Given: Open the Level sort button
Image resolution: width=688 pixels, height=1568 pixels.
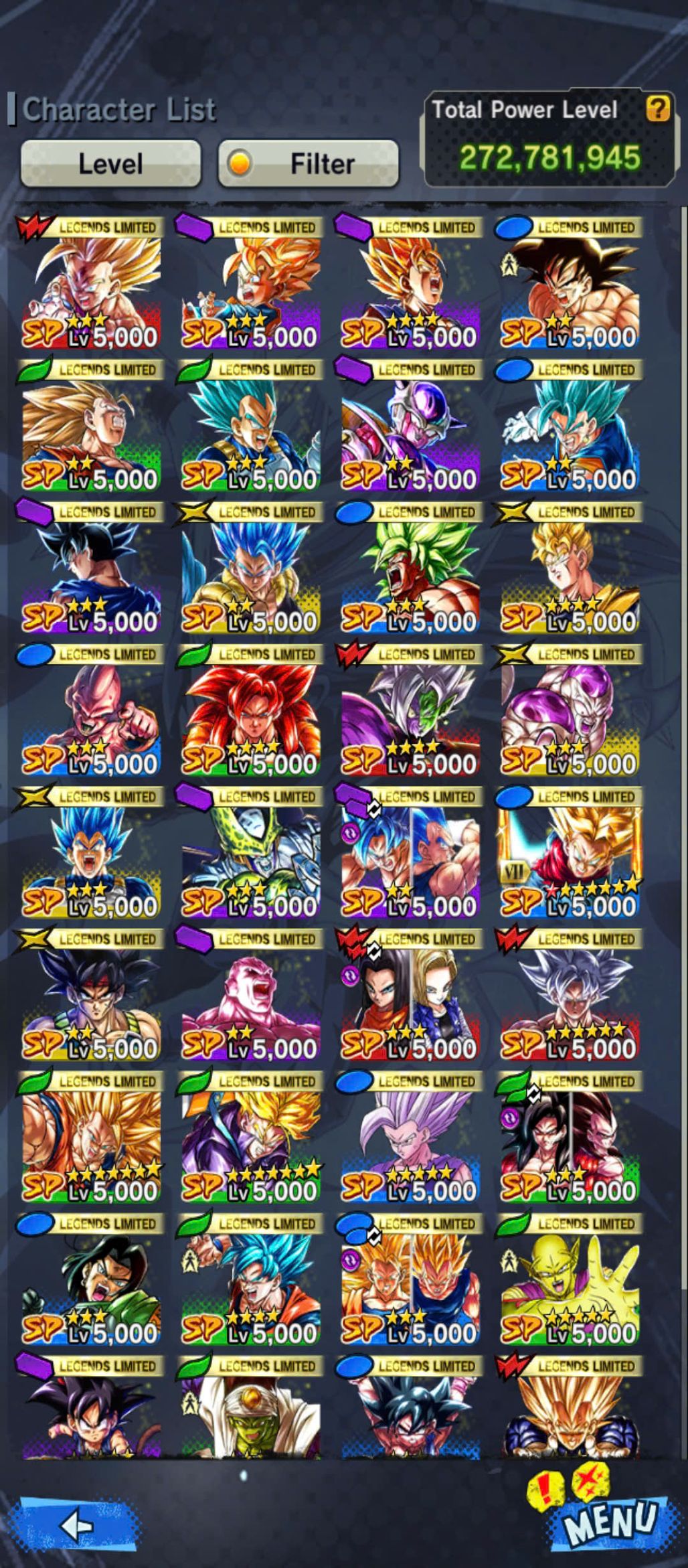Looking at the screenshot, I should (x=110, y=163).
